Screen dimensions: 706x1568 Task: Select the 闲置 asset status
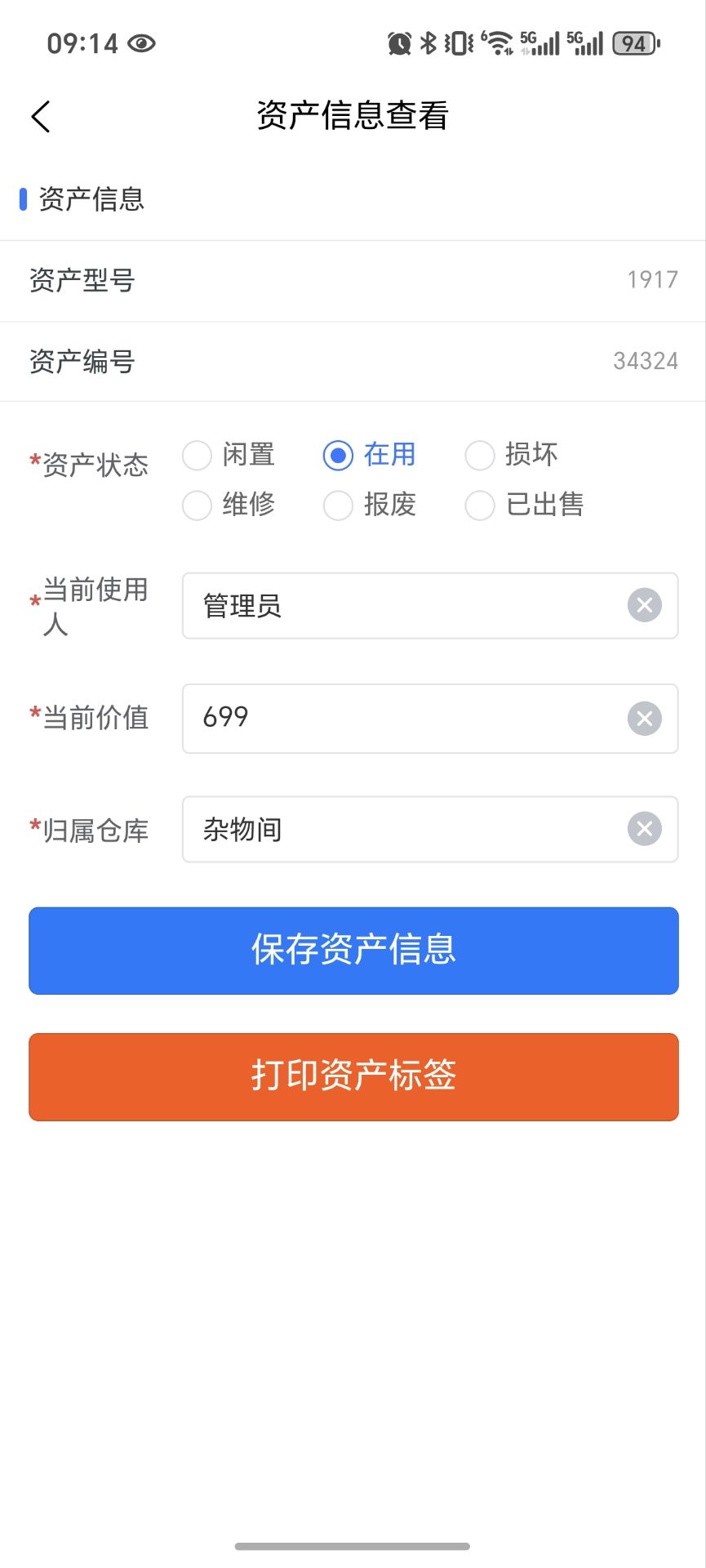pyautogui.click(x=229, y=455)
